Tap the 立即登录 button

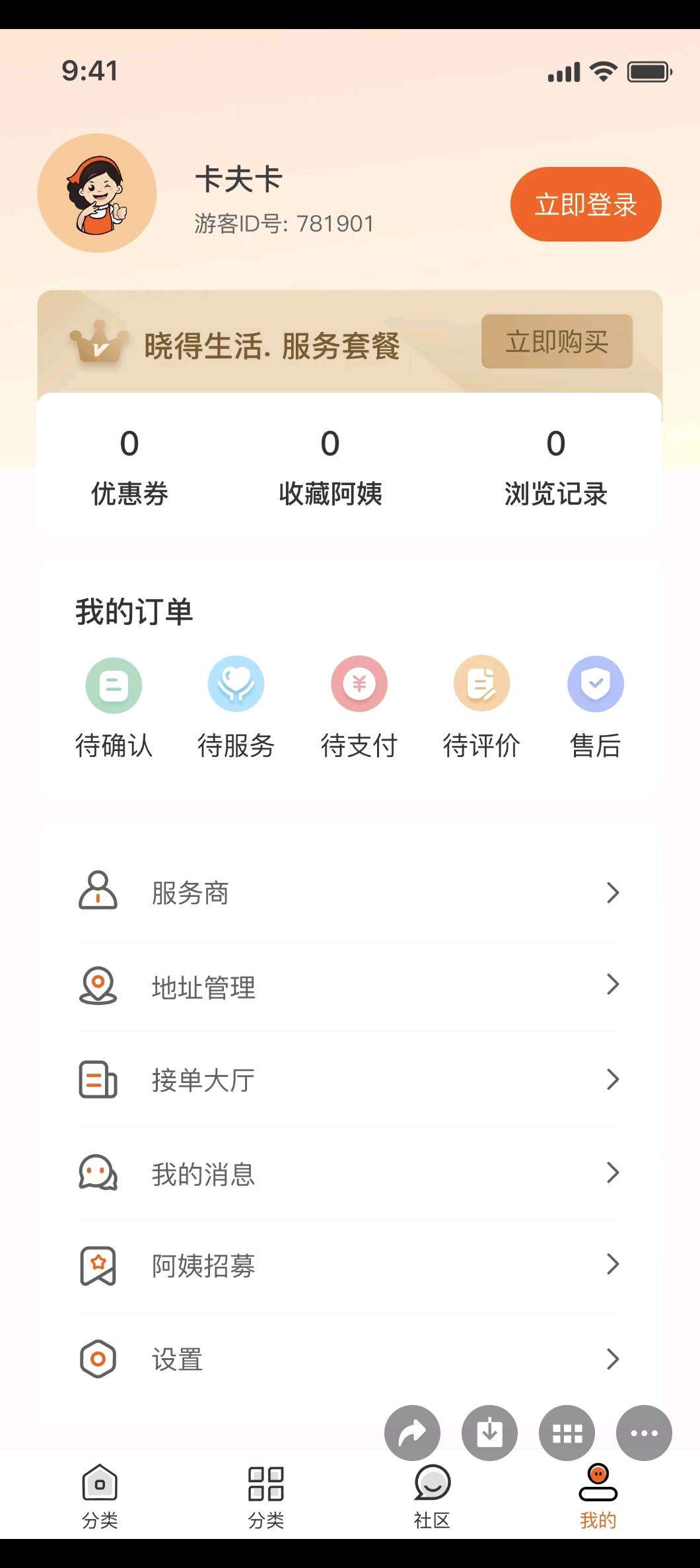point(585,204)
